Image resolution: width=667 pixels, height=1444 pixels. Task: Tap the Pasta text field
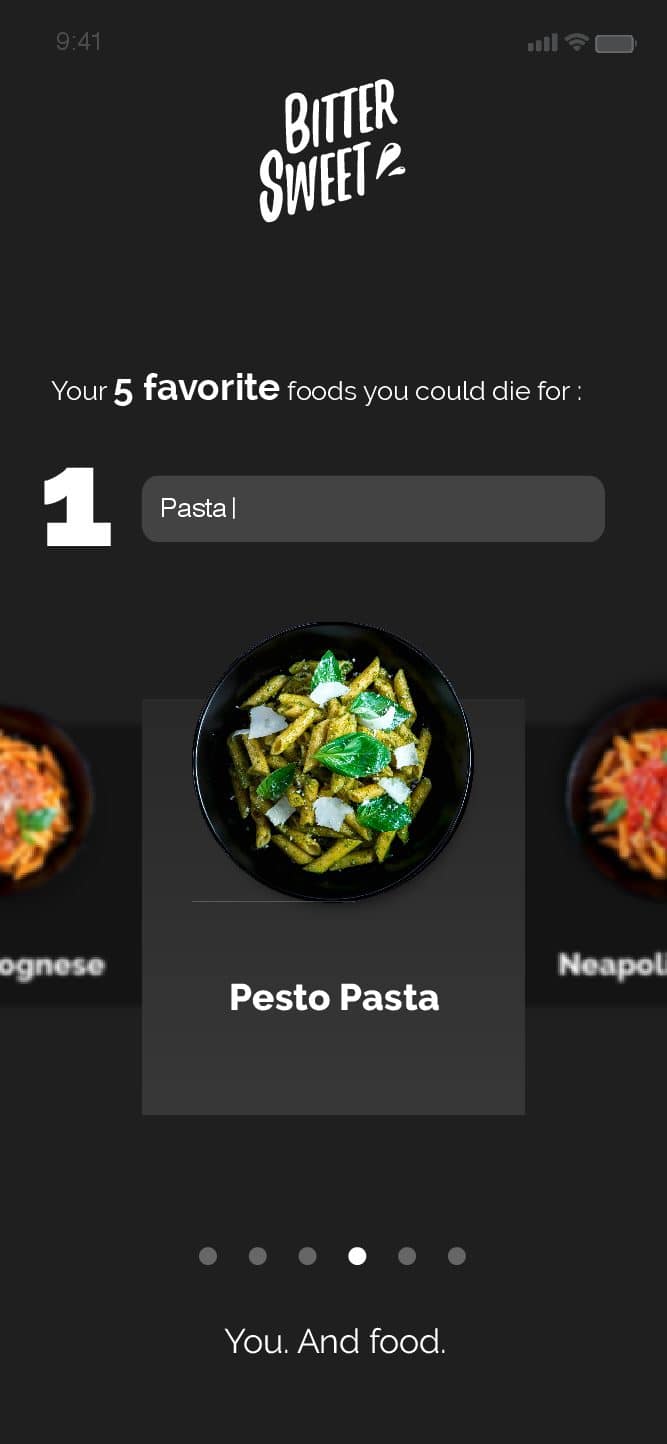372,509
